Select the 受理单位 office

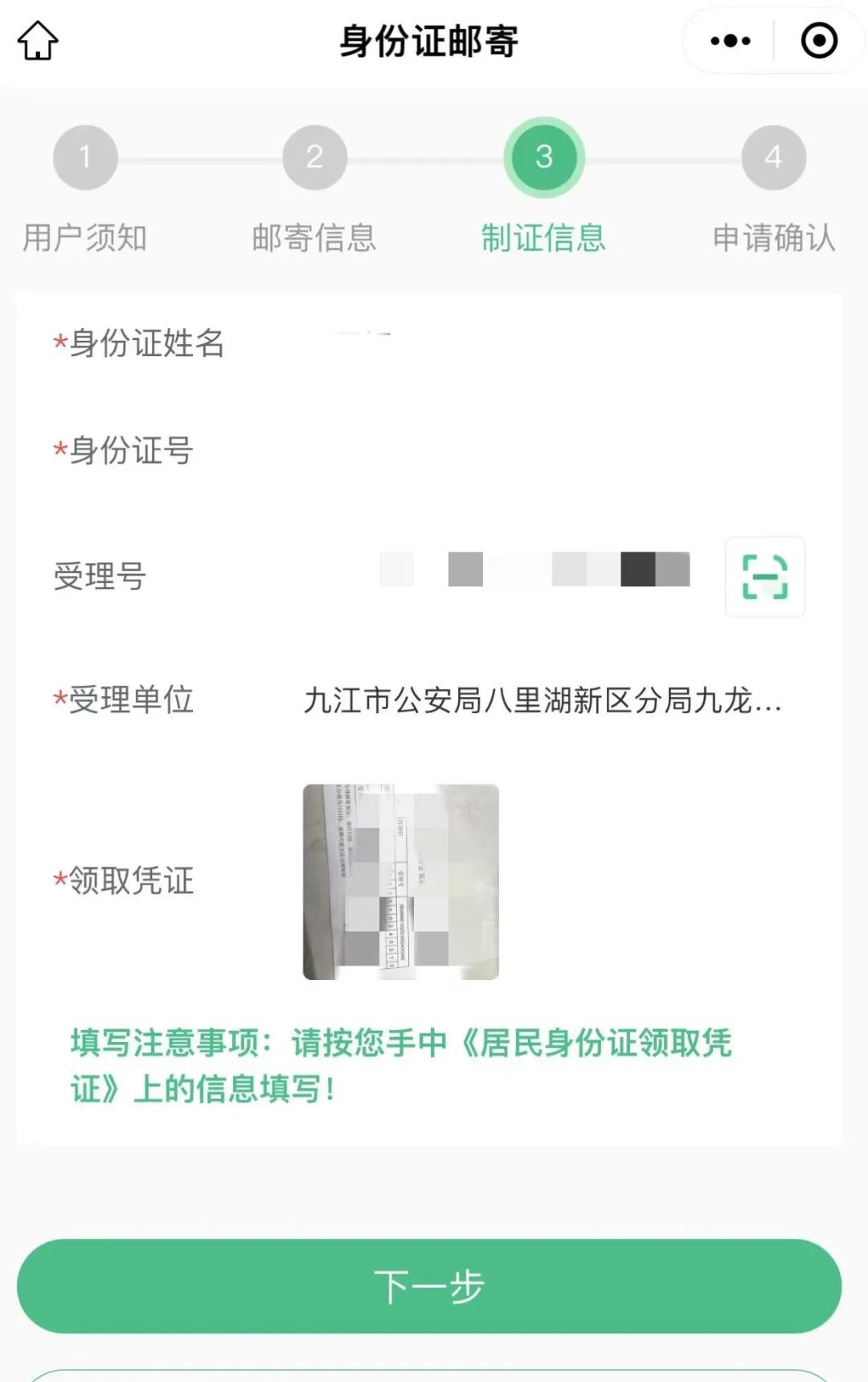(542, 700)
